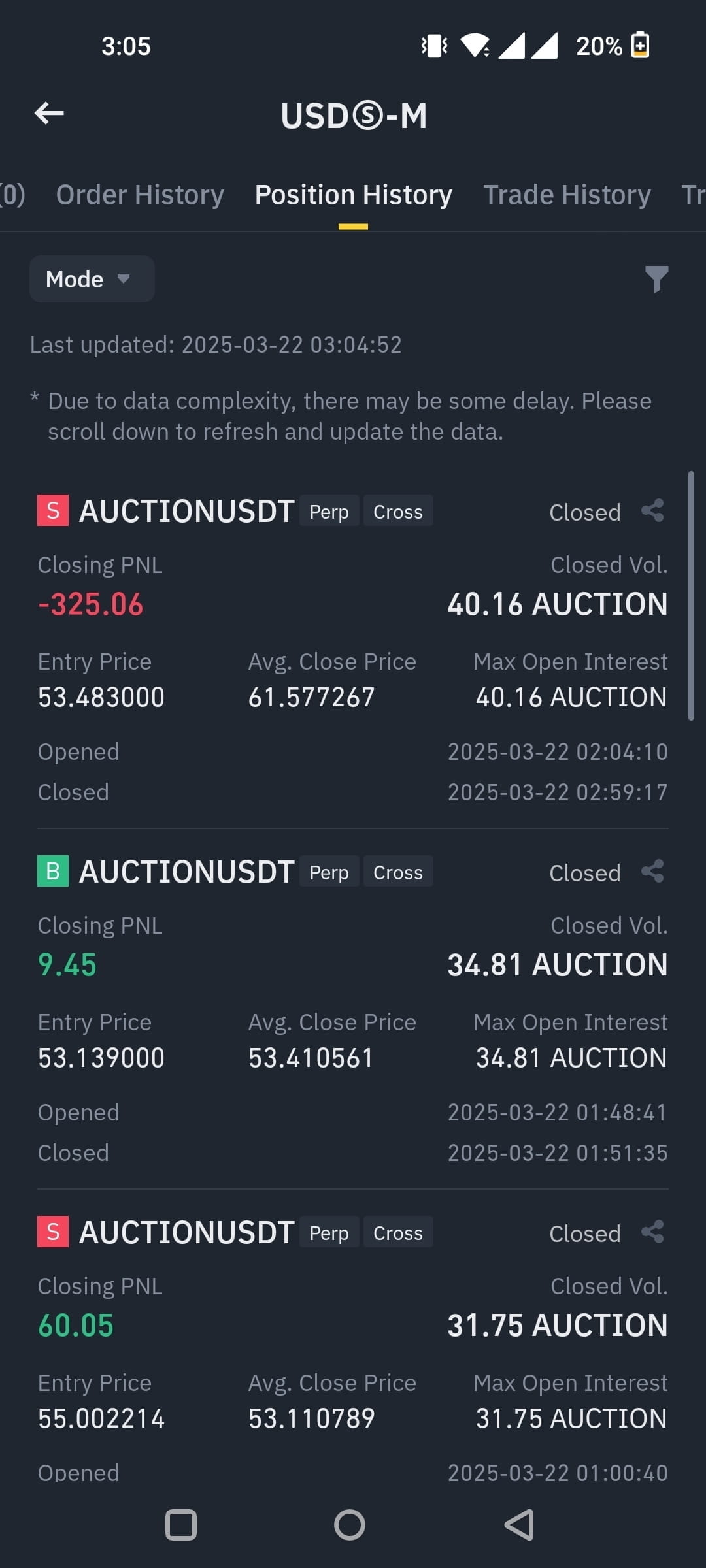Select the Position History tab

352,194
